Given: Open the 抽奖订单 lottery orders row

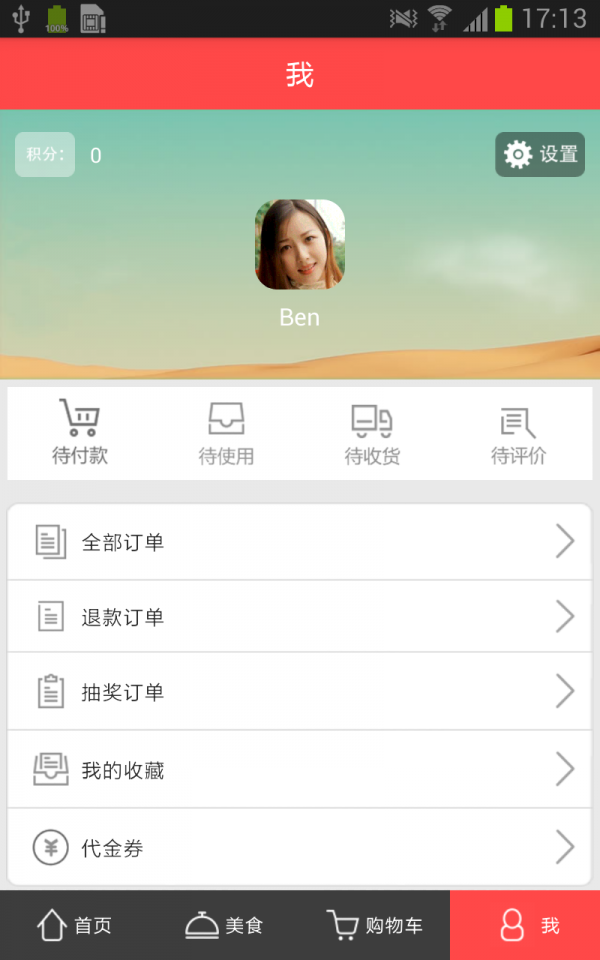Looking at the screenshot, I should click(x=300, y=692).
